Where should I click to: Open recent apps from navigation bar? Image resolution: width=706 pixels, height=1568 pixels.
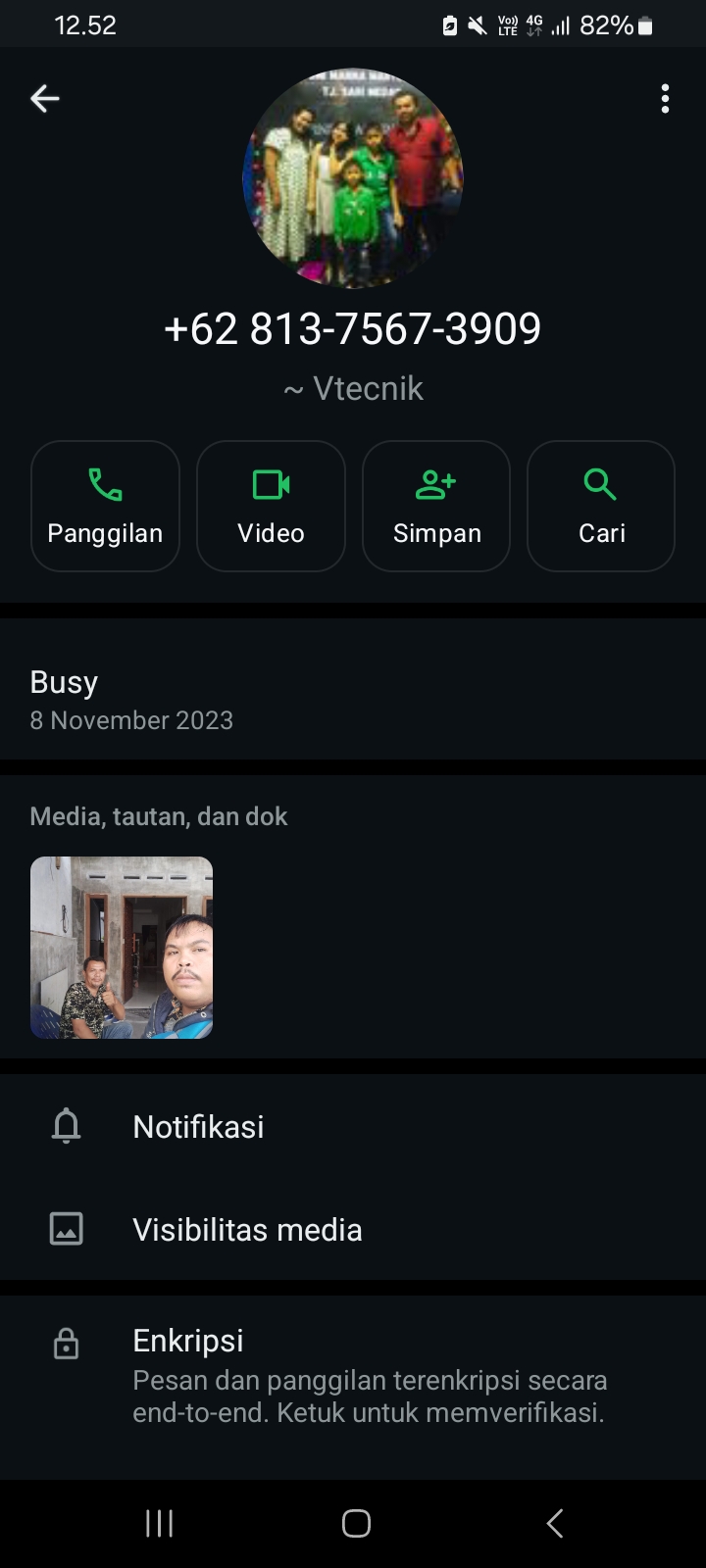click(159, 1523)
